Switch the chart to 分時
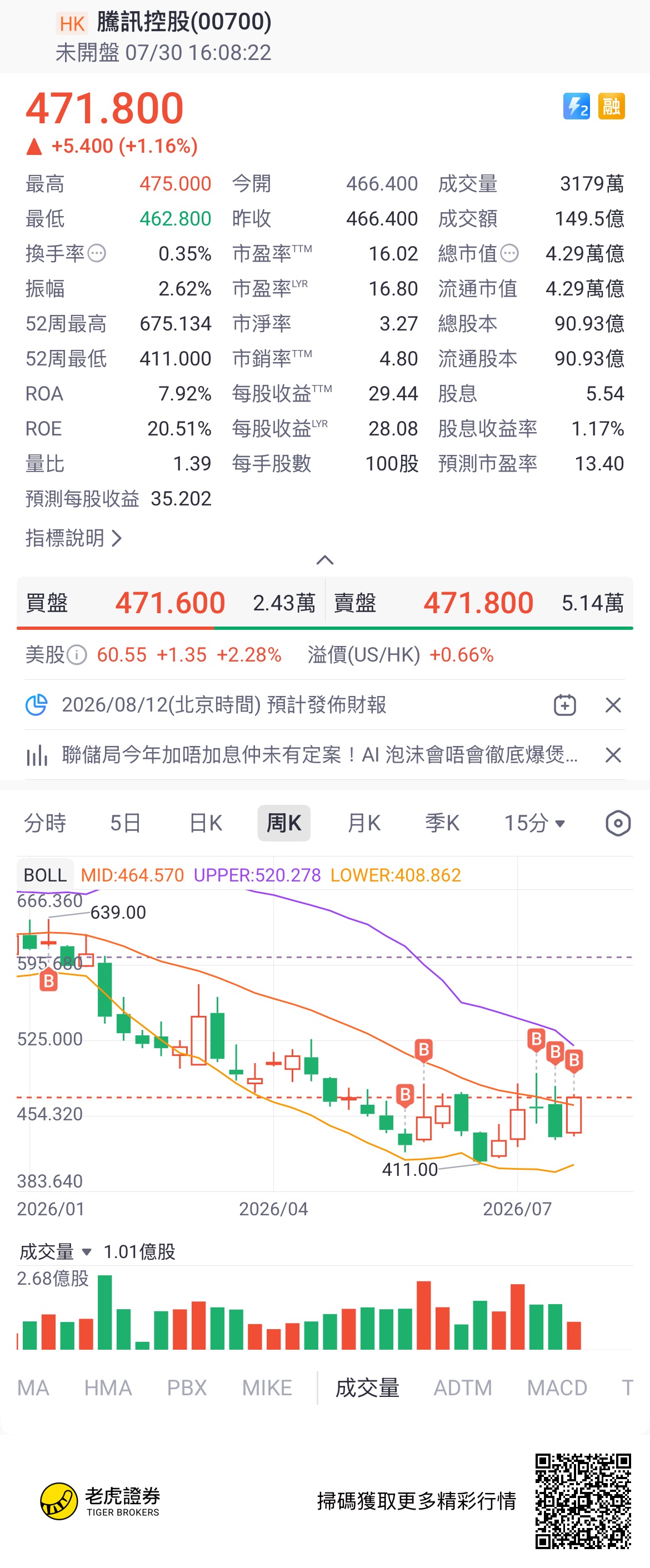Screen dimensions: 650x1568 (x=45, y=823)
